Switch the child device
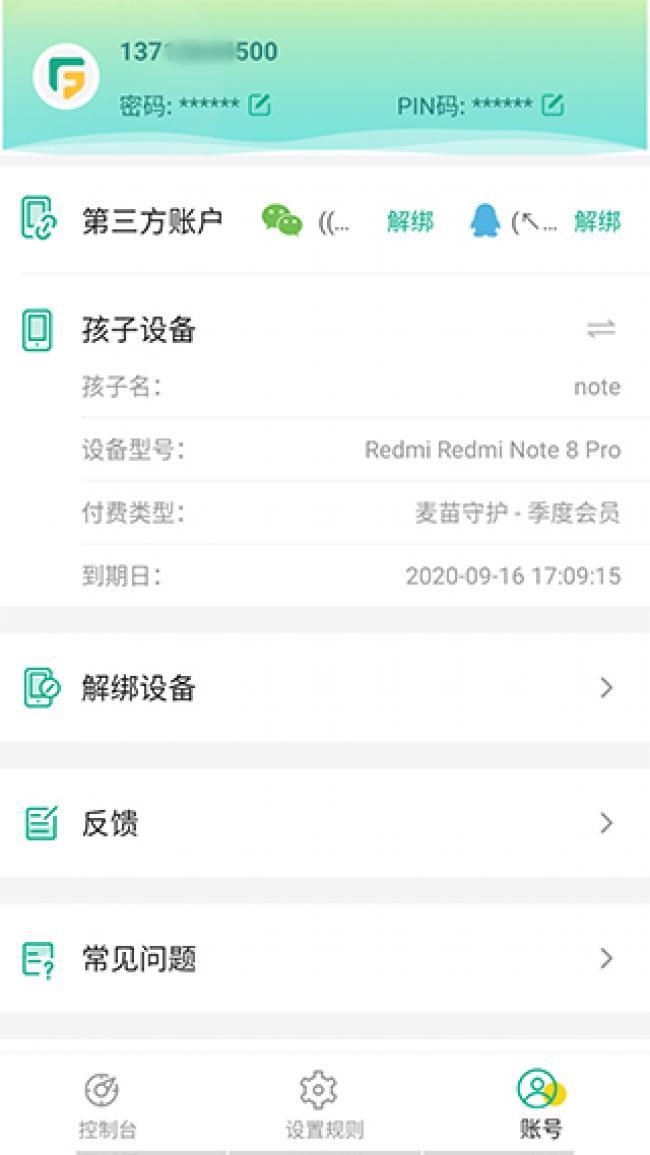This screenshot has height=1155, width=650. tap(601, 329)
